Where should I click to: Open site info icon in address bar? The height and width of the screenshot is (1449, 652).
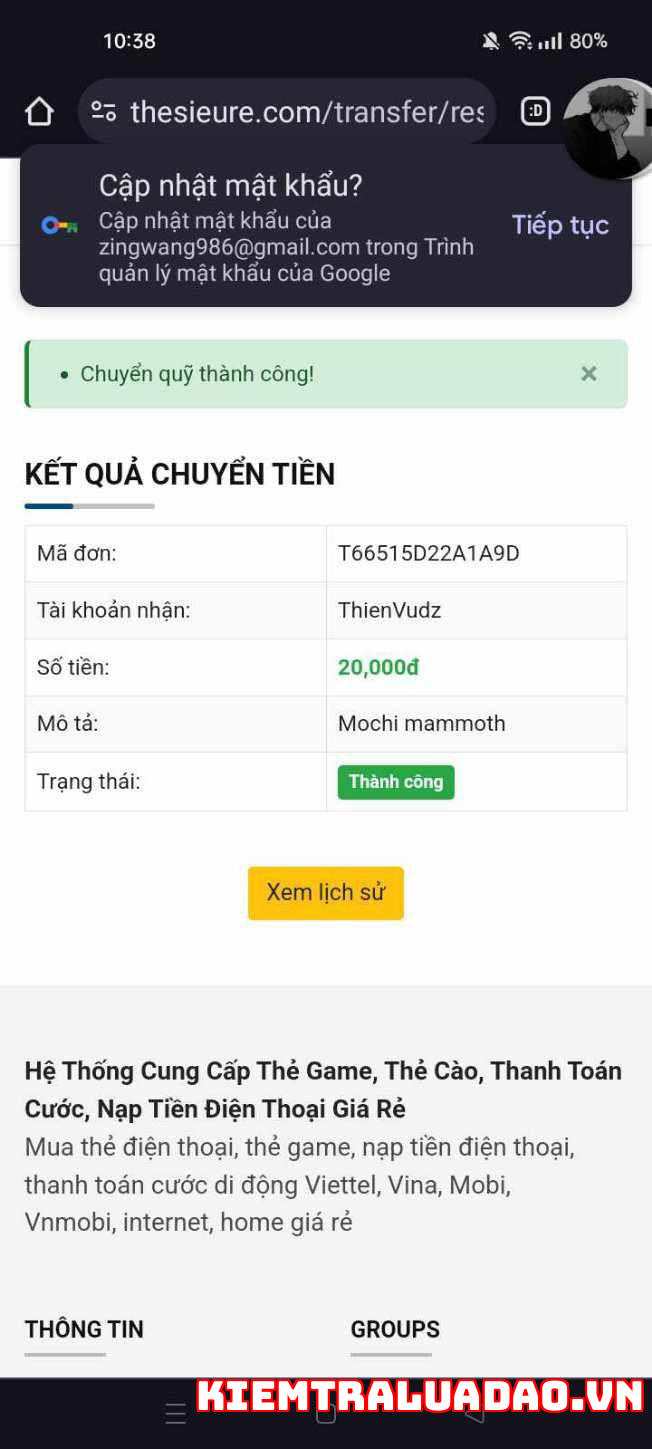[x=104, y=111]
